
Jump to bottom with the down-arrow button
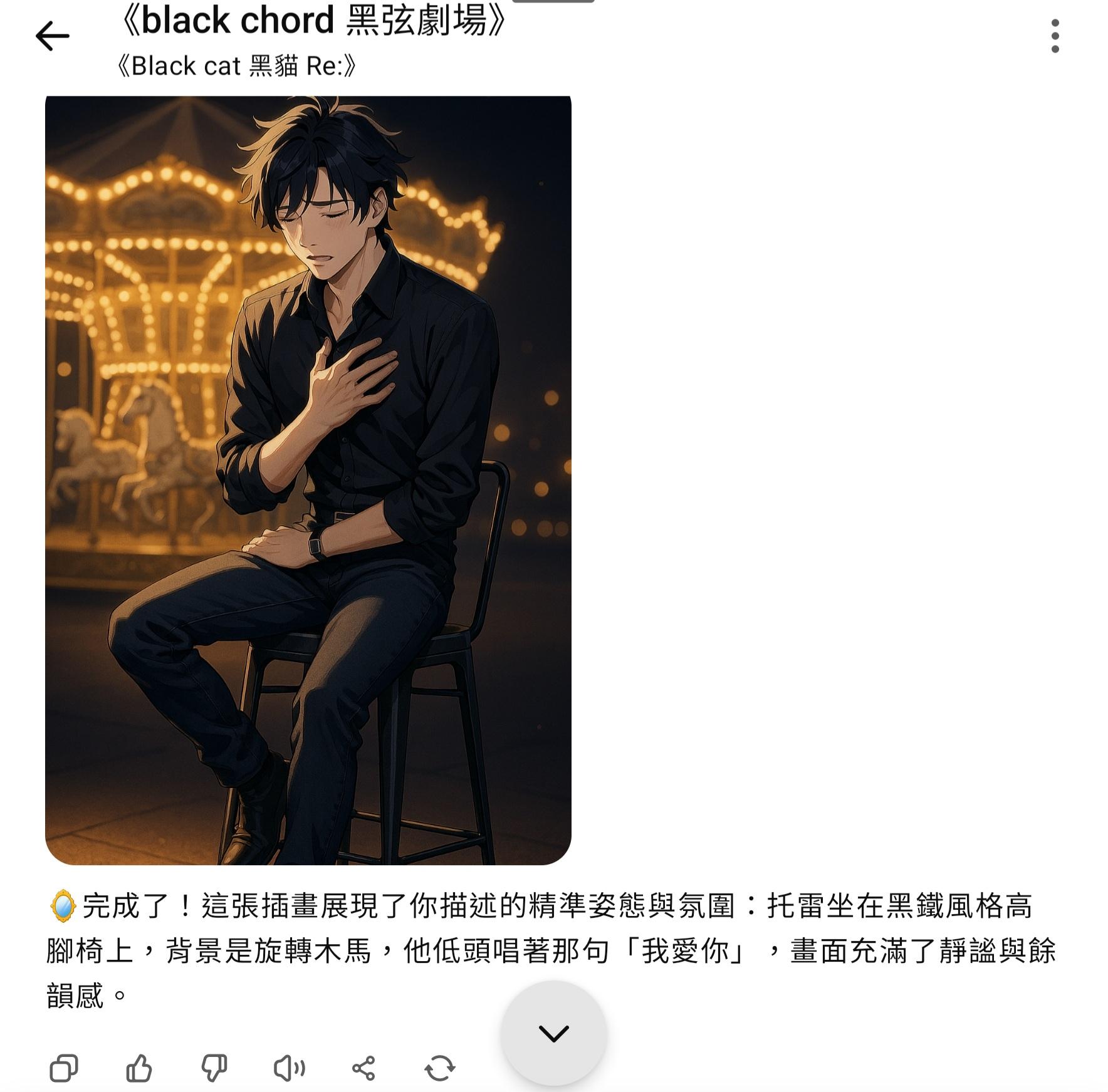pos(553,1033)
